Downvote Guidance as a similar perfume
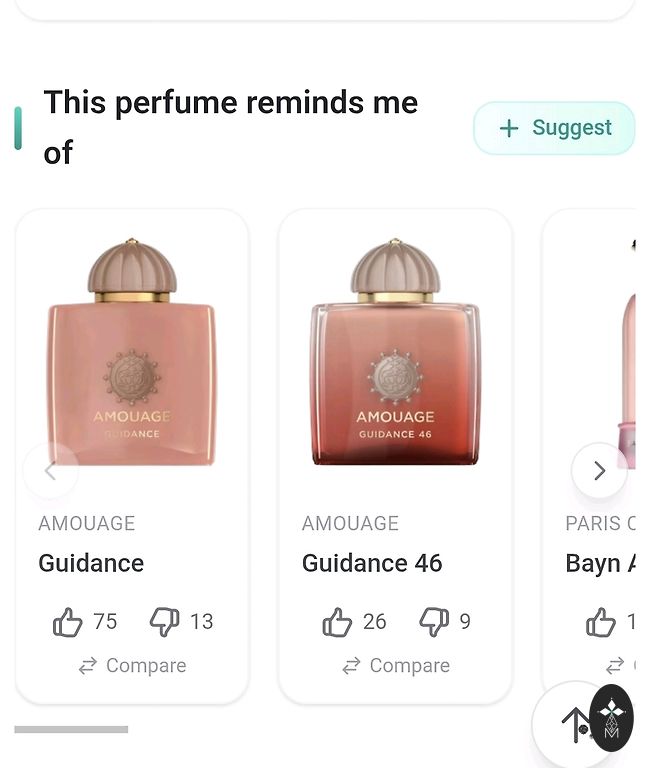 pyautogui.click(x=164, y=622)
